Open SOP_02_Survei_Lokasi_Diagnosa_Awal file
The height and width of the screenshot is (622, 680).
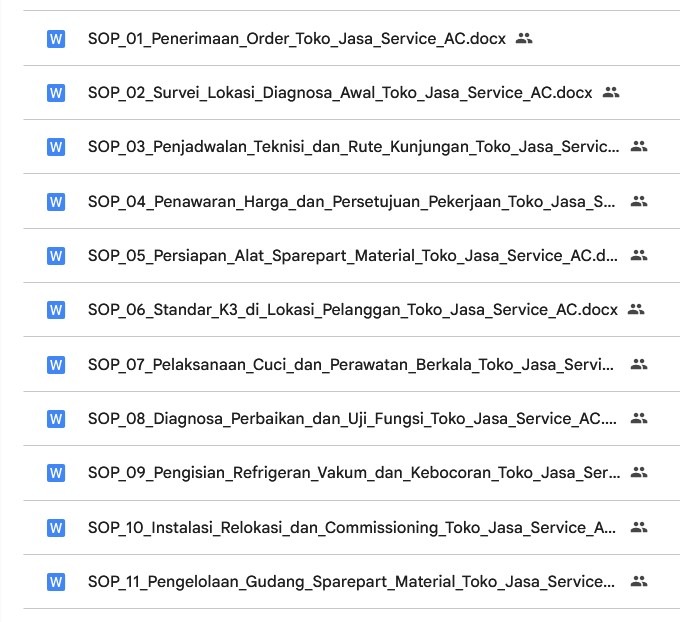coord(340,93)
